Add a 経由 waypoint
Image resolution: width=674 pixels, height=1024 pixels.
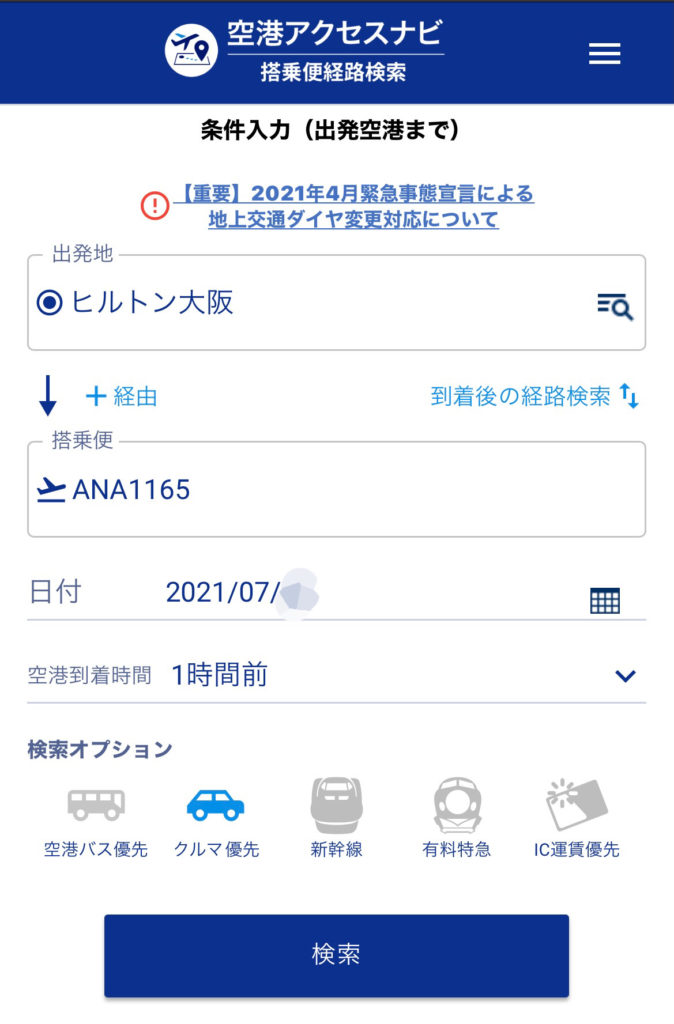coord(122,396)
